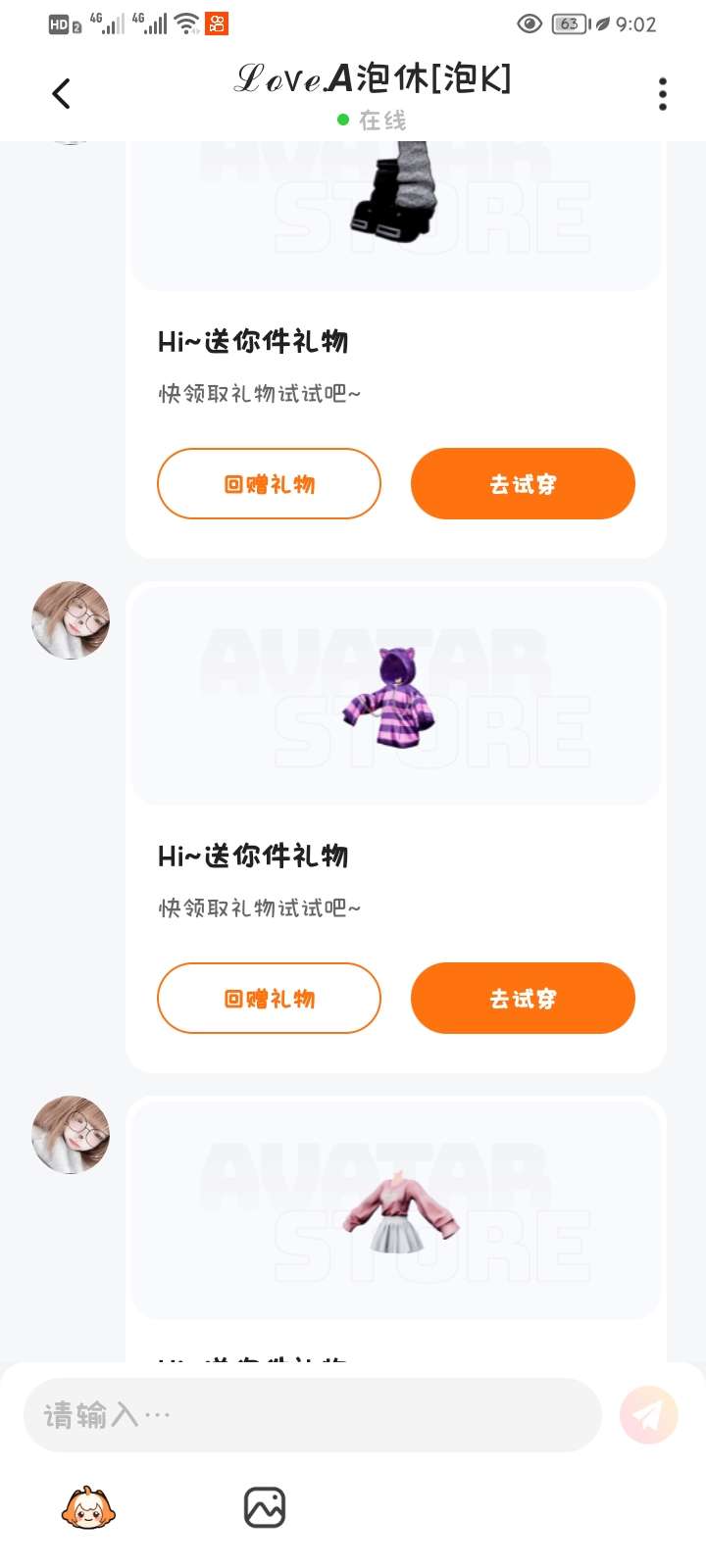This screenshot has height=1568, width=706.
Task: Tap 回赠礼物 under the purple hoodie gift
Action: point(269,998)
